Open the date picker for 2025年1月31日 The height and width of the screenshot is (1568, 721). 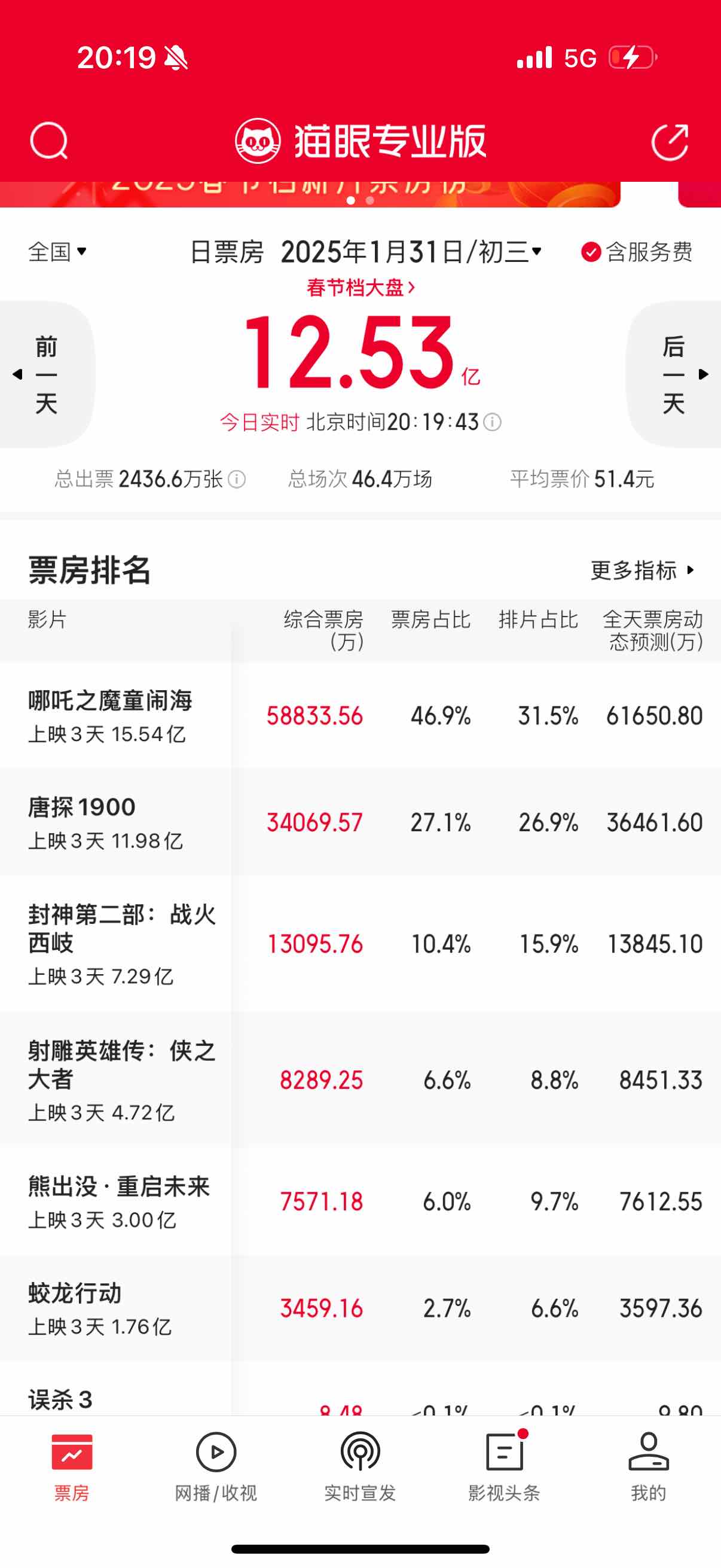pyautogui.click(x=411, y=251)
